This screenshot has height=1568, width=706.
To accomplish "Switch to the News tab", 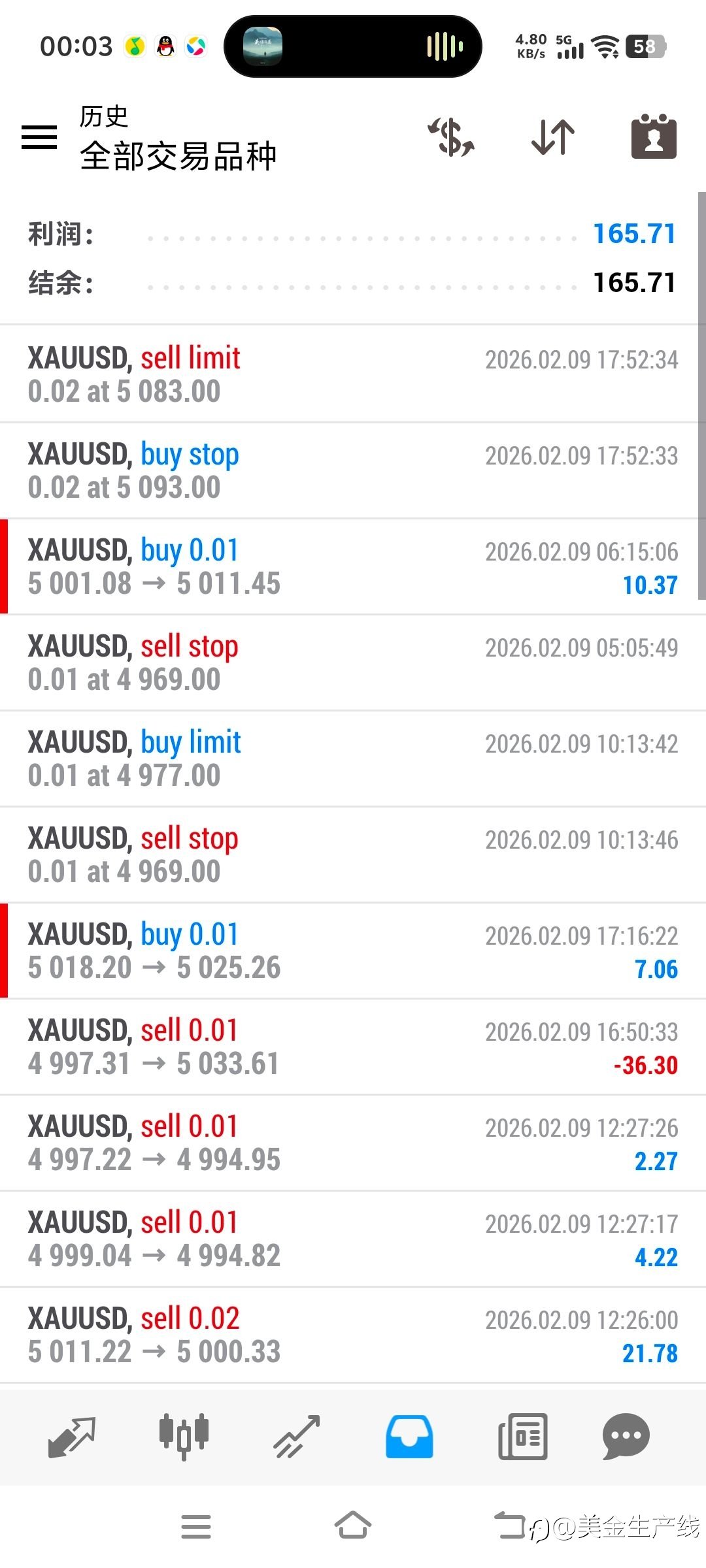I will coord(522,1437).
